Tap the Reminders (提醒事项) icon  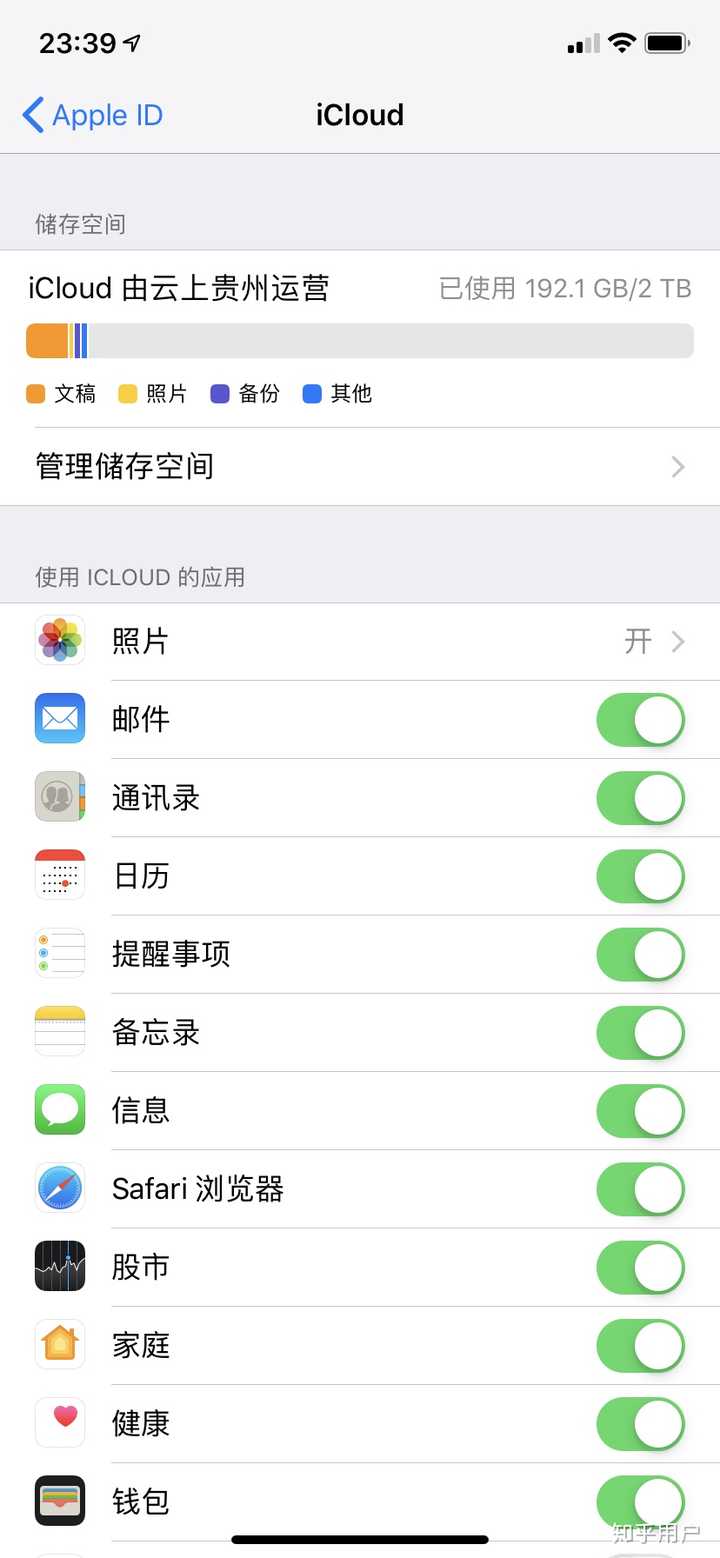(58, 954)
